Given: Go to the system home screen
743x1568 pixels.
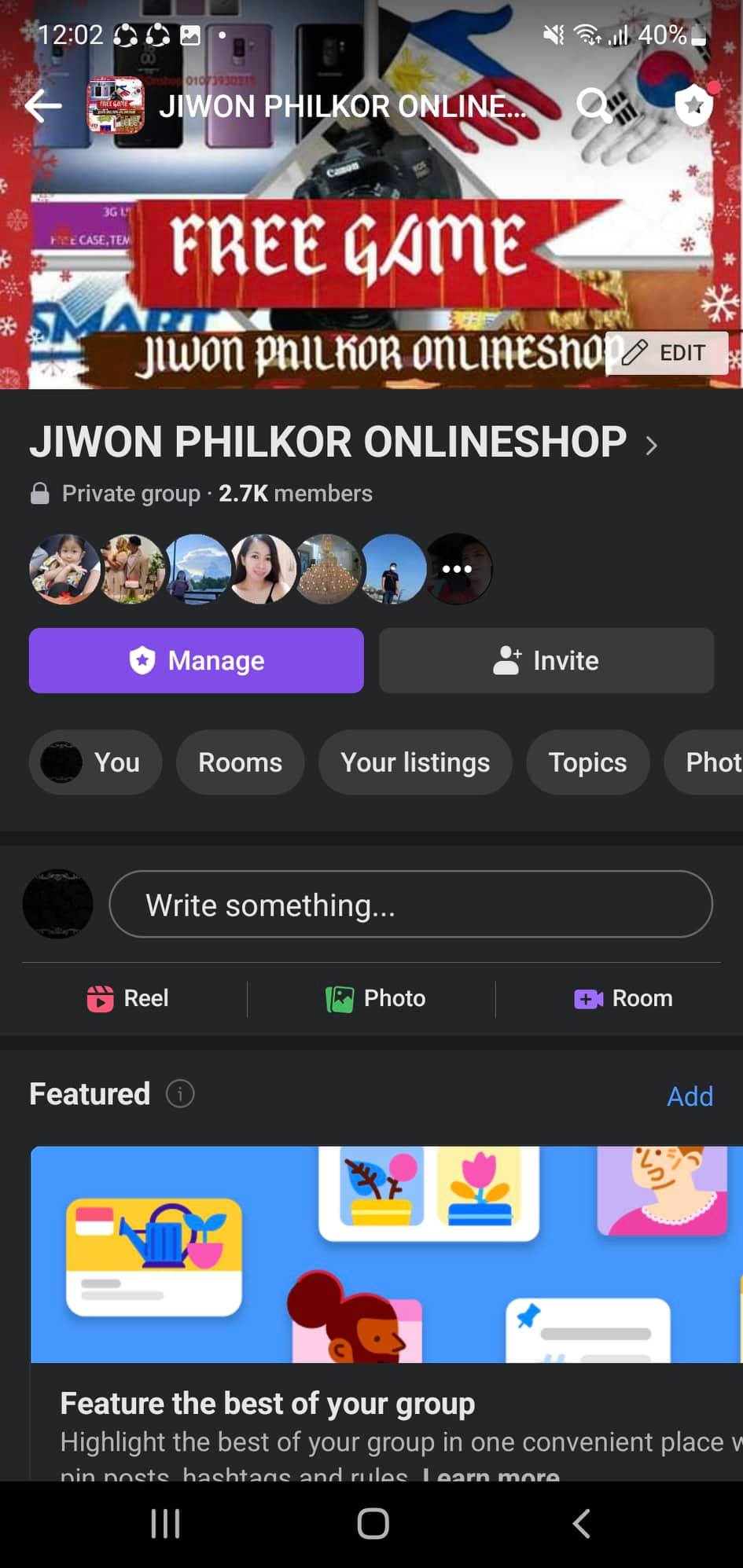Looking at the screenshot, I should point(373,1523).
